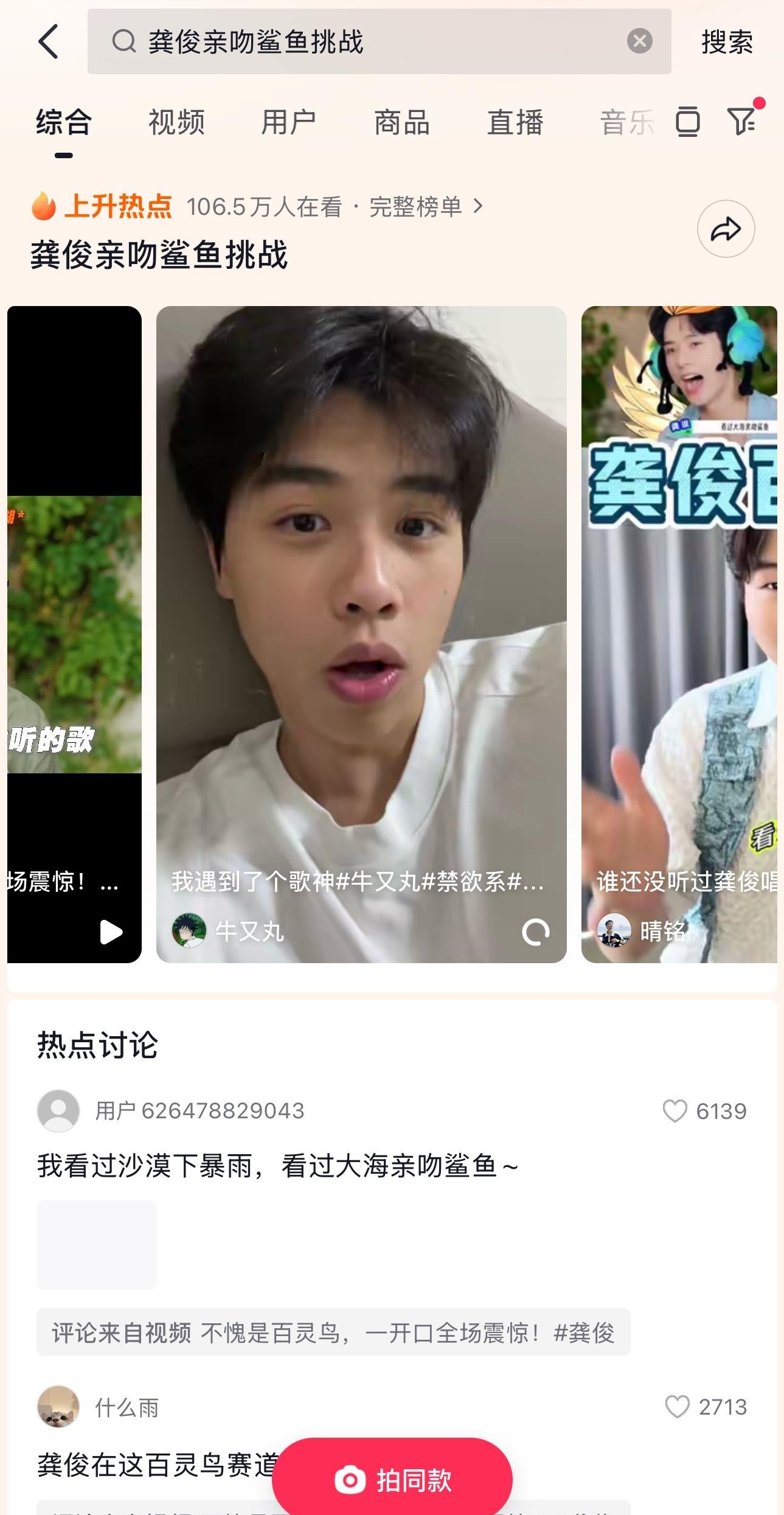This screenshot has width=784, height=1515.
Task: Like the comment by 用户626478829043
Action: tap(675, 1111)
